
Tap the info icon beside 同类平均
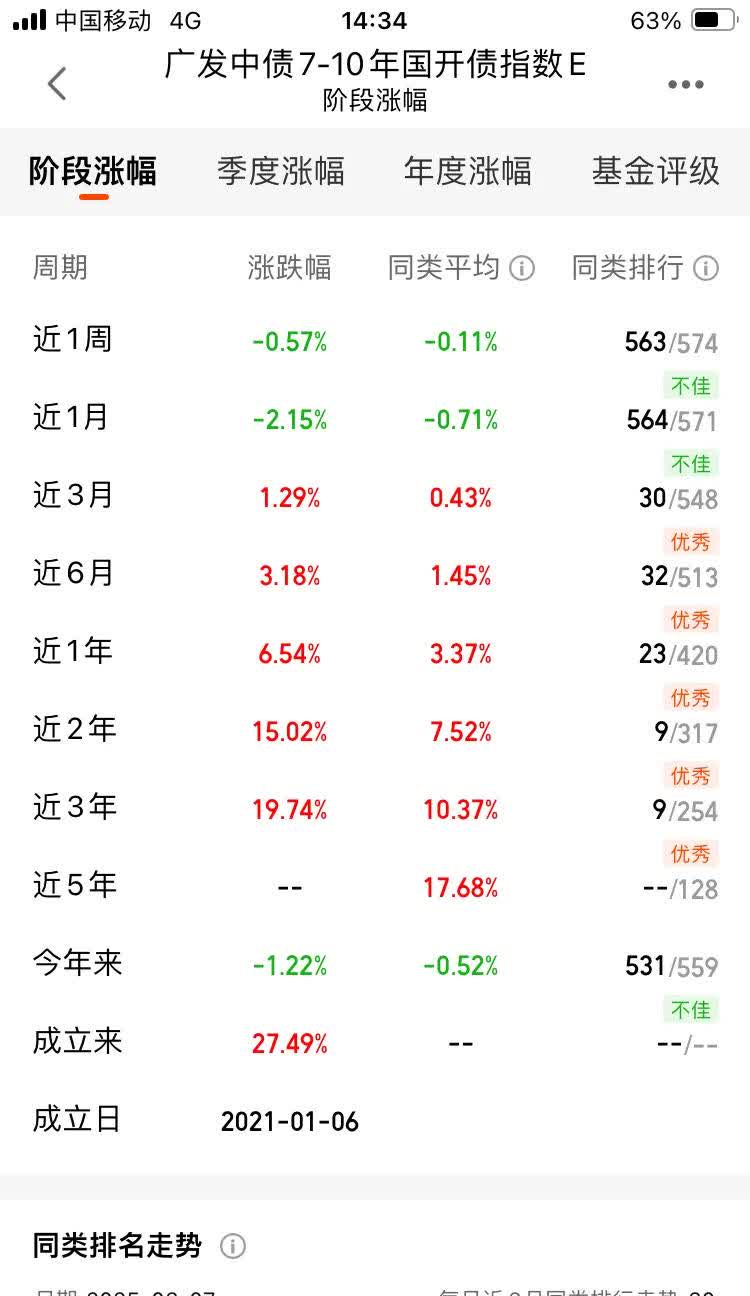pyautogui.click(x=524, y=268)
